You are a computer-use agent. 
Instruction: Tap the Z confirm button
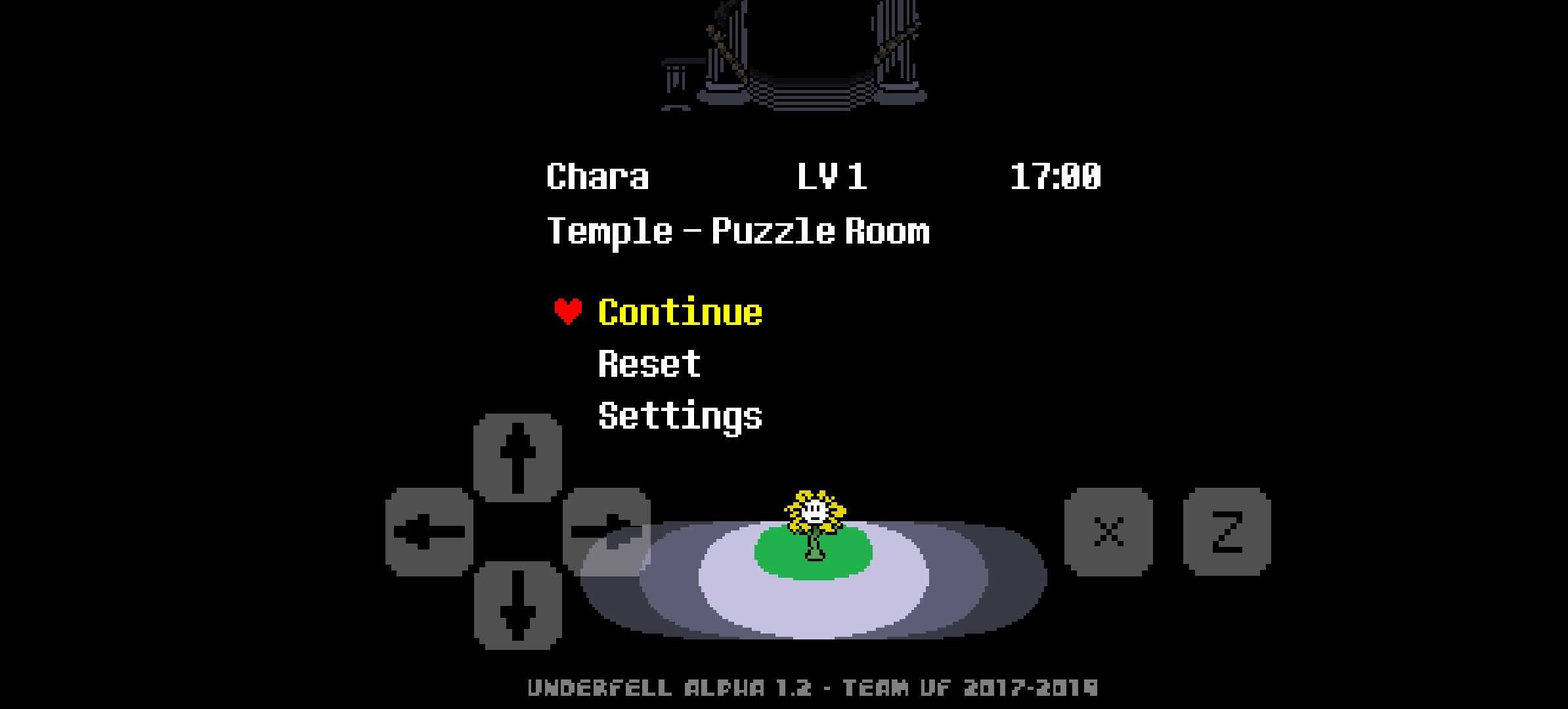(x=1227, y=531)
